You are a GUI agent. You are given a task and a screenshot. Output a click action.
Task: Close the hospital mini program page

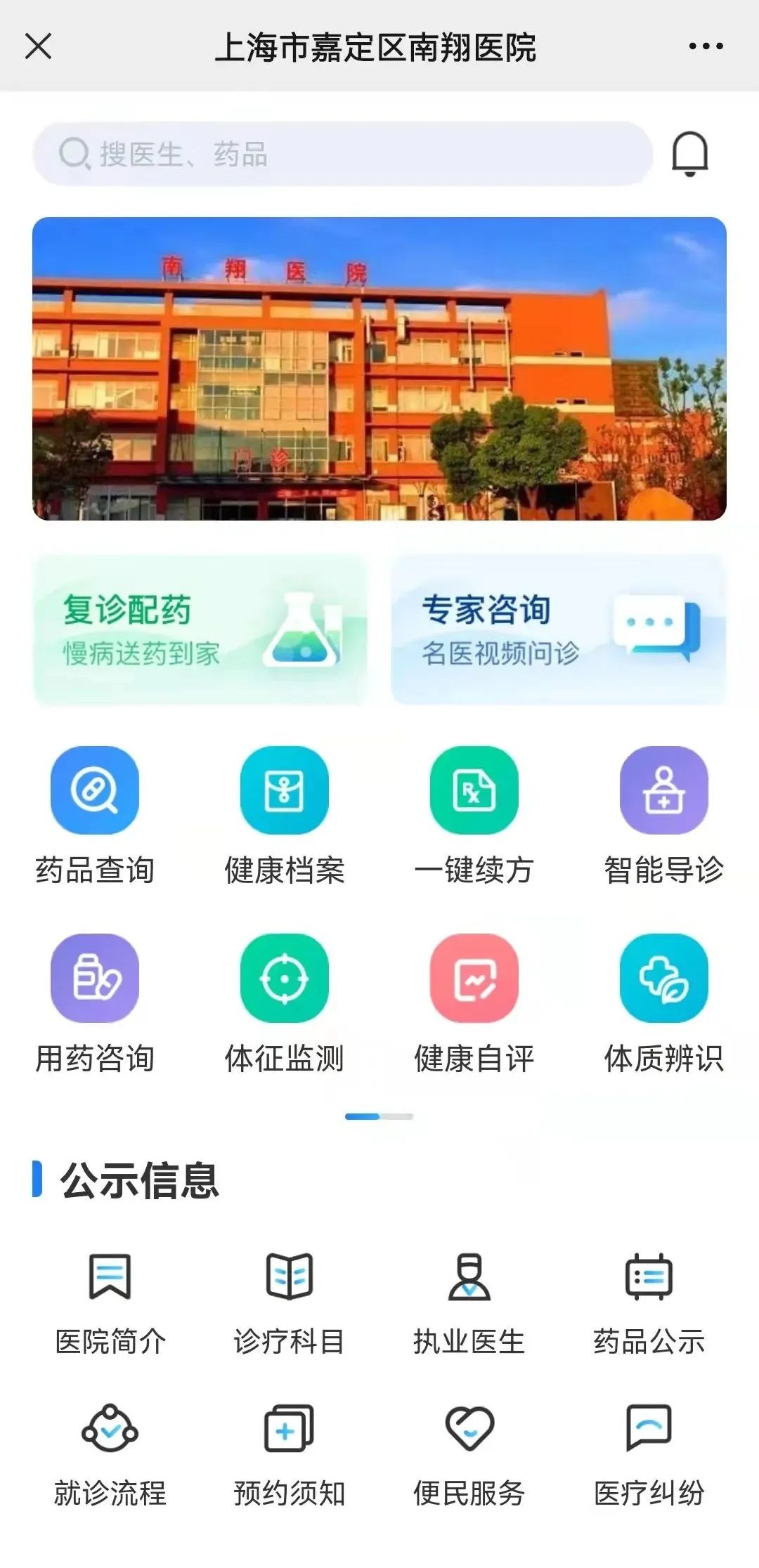[38, 46]
